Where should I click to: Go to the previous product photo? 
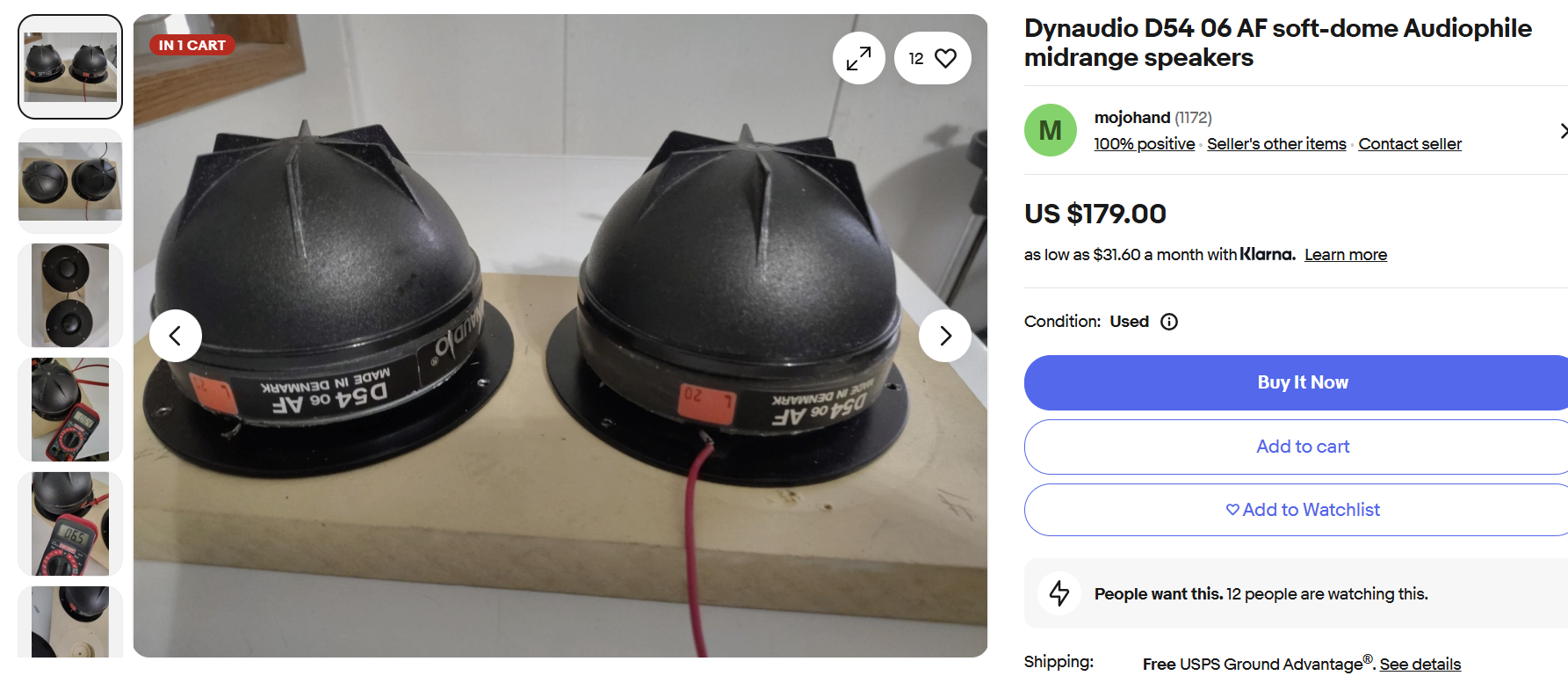pyautogui.click(x=175, y=336)
